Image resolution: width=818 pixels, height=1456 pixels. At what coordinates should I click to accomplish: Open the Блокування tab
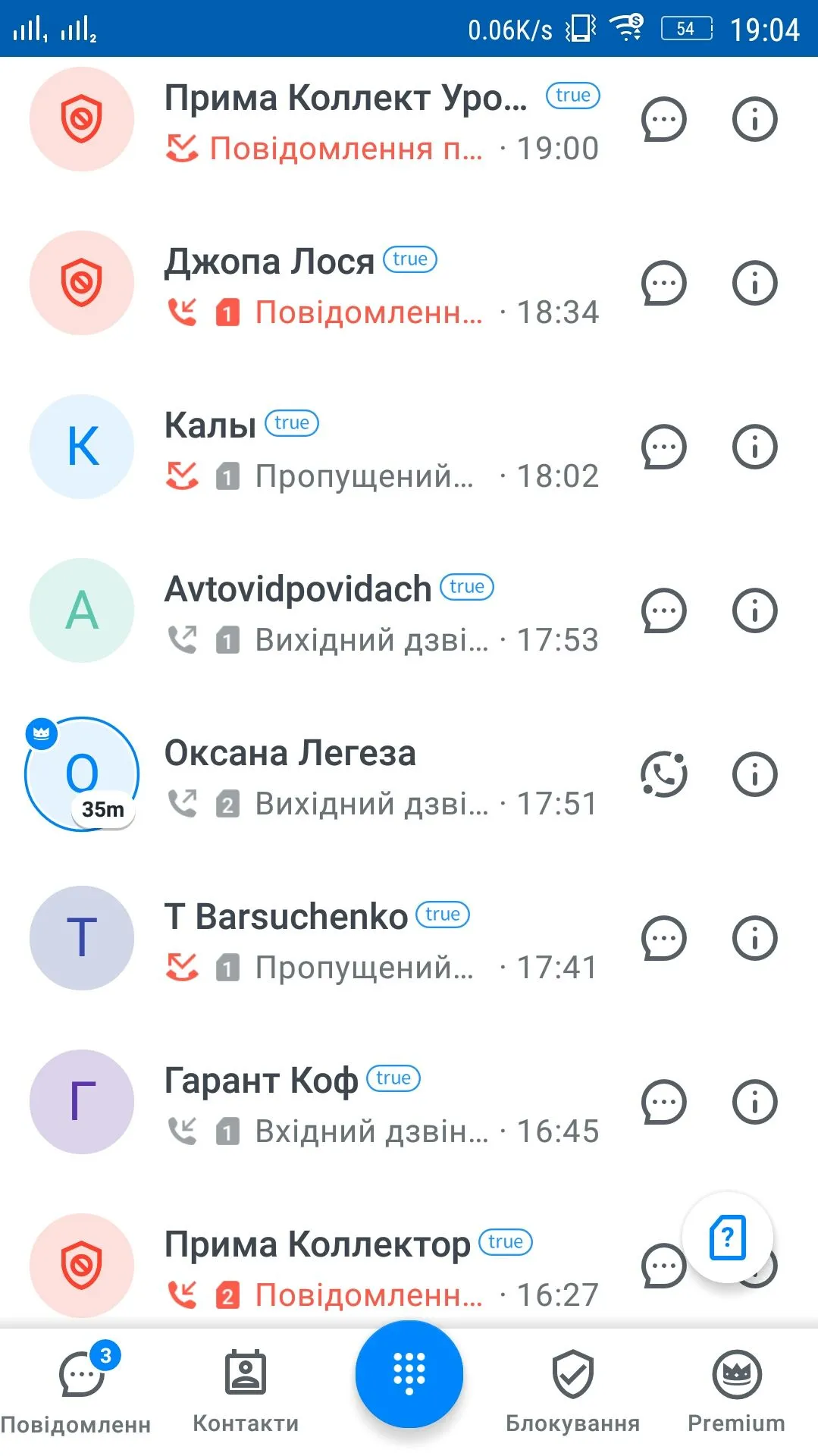572,1389
